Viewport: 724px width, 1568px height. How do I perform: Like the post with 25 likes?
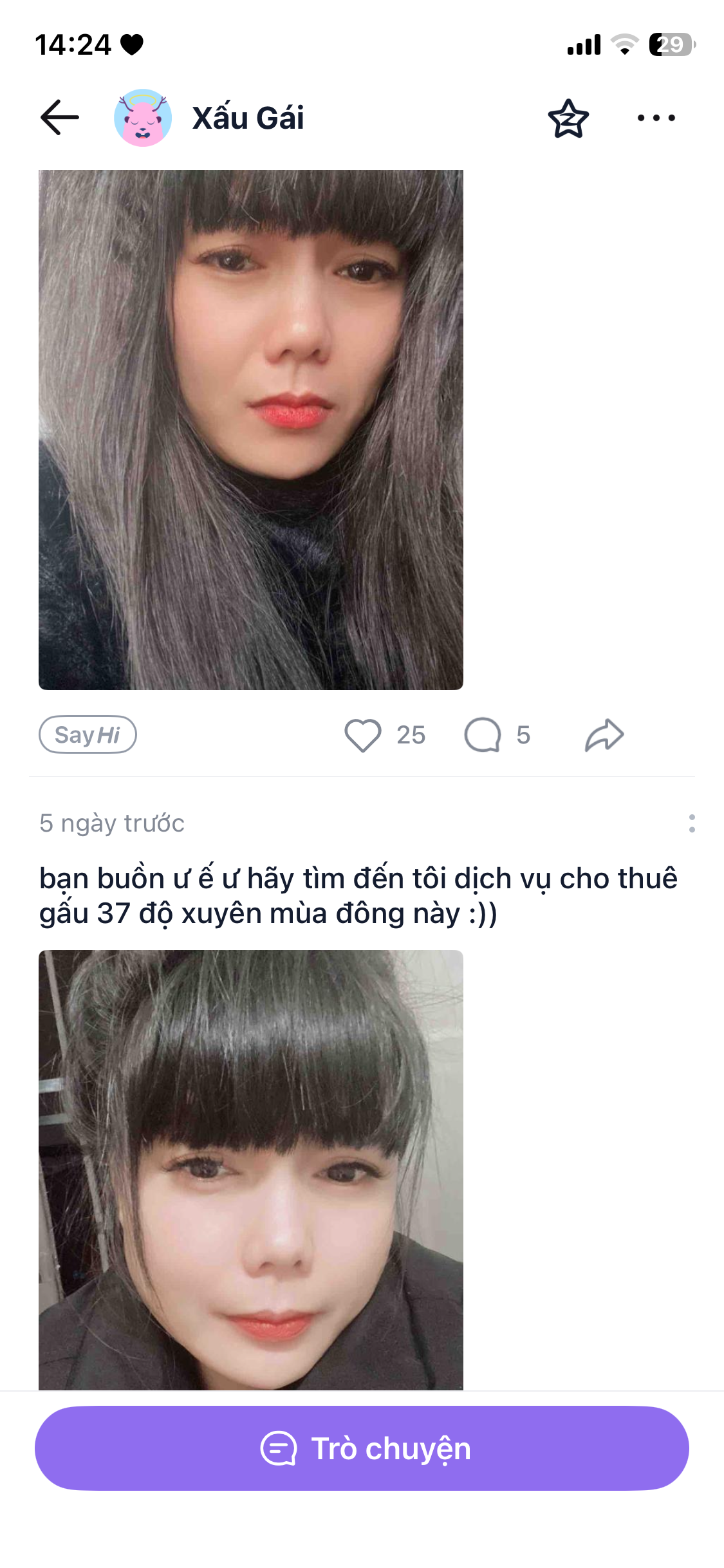(x=363, y=735)
